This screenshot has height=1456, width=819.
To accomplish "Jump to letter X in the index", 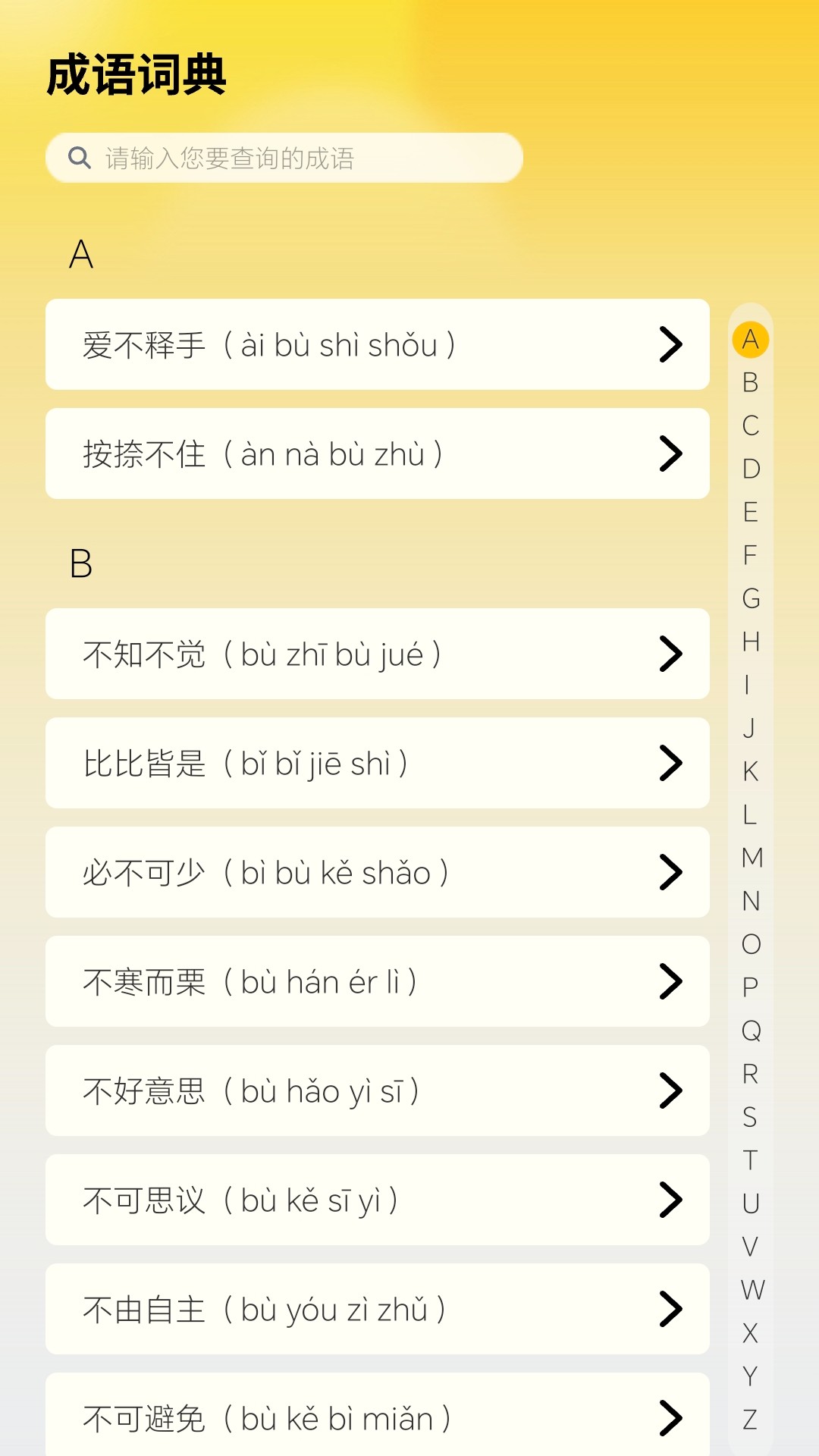I will tap(751, 1332).
